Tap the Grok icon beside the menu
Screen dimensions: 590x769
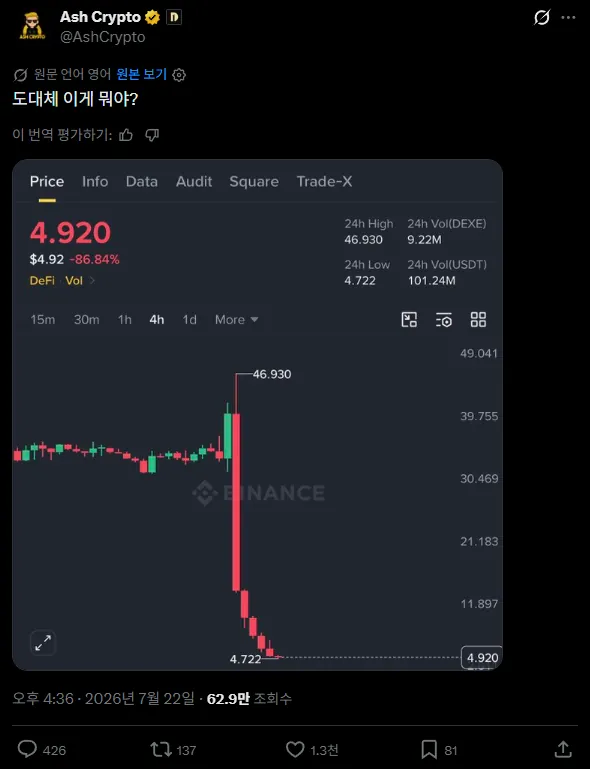pyautogui.click(x=541, y=18)
